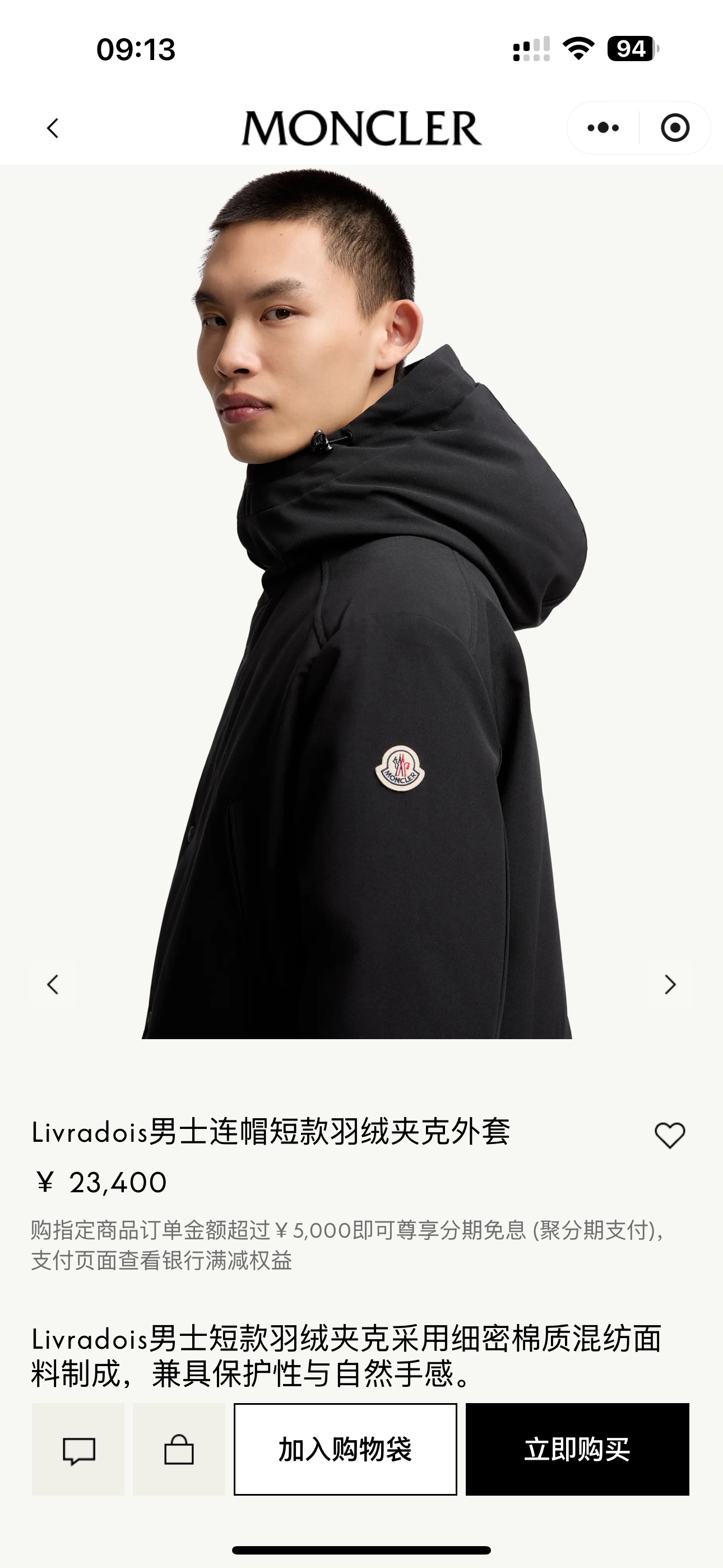Screen dimensions: 723x1568
Task: Open the mini program more options menu
Action: pyautogui.click(x=603, y=128)
